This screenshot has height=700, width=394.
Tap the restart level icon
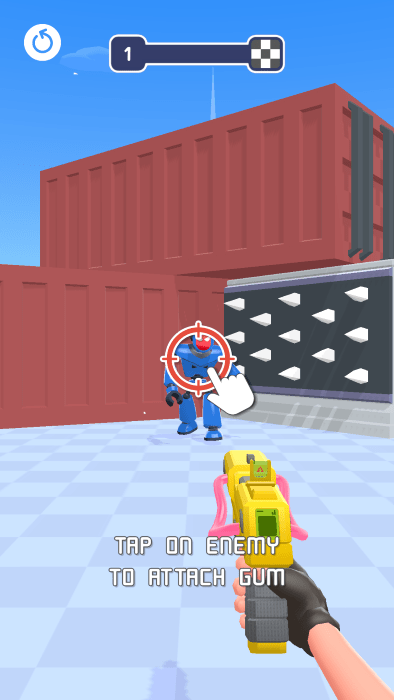(42, 42)
